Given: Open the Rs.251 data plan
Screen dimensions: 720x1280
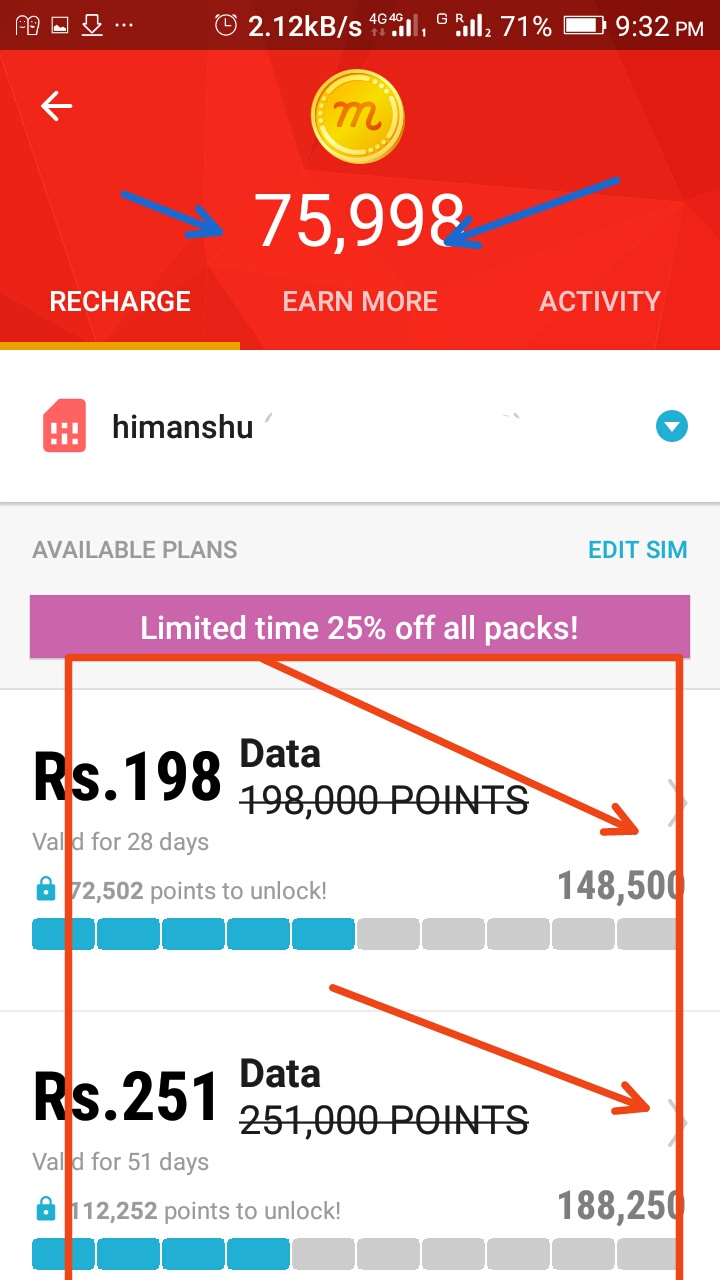Looking at the screenshot, I should (360, 1150).
